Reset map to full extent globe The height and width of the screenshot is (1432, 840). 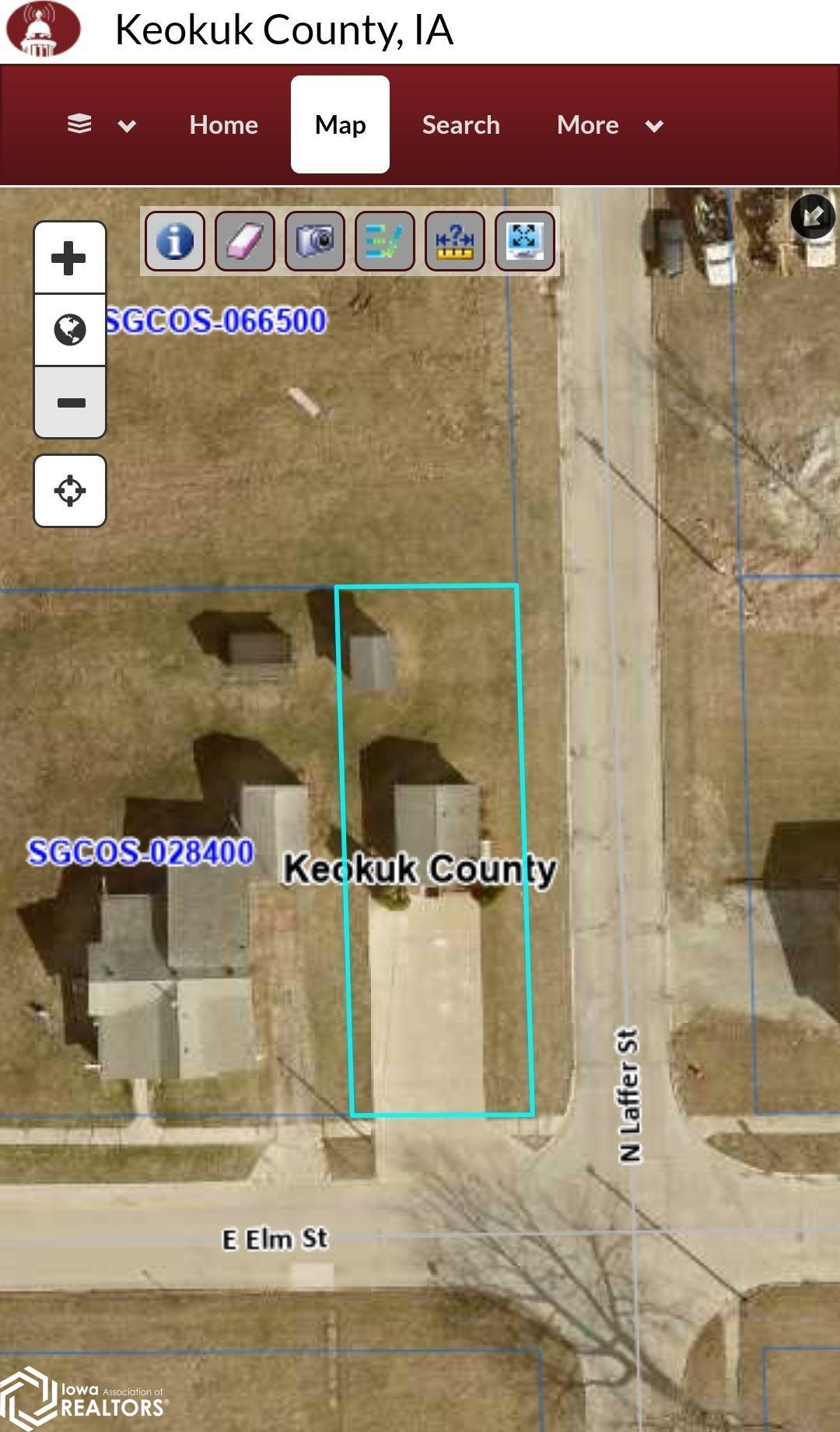(x=70, y=330)
